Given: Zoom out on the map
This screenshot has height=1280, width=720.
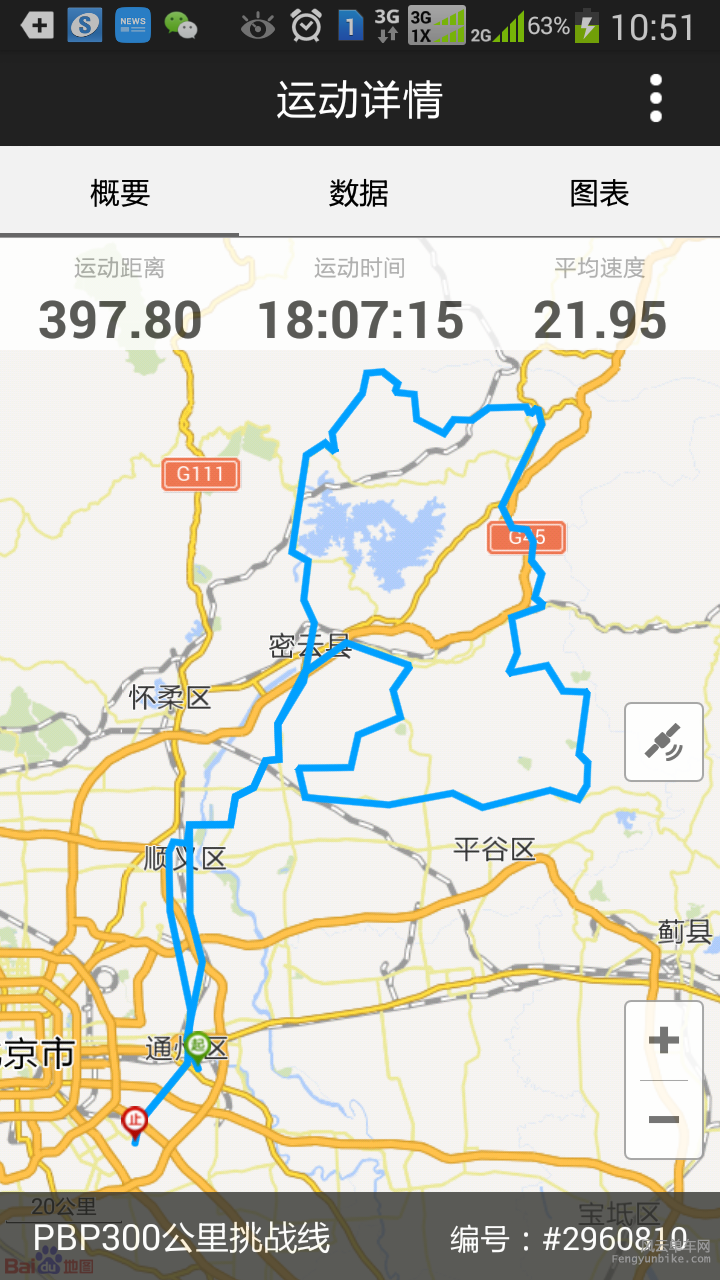Looking at the screenshot, I should pyautogui.click(x=663, y=1119).
